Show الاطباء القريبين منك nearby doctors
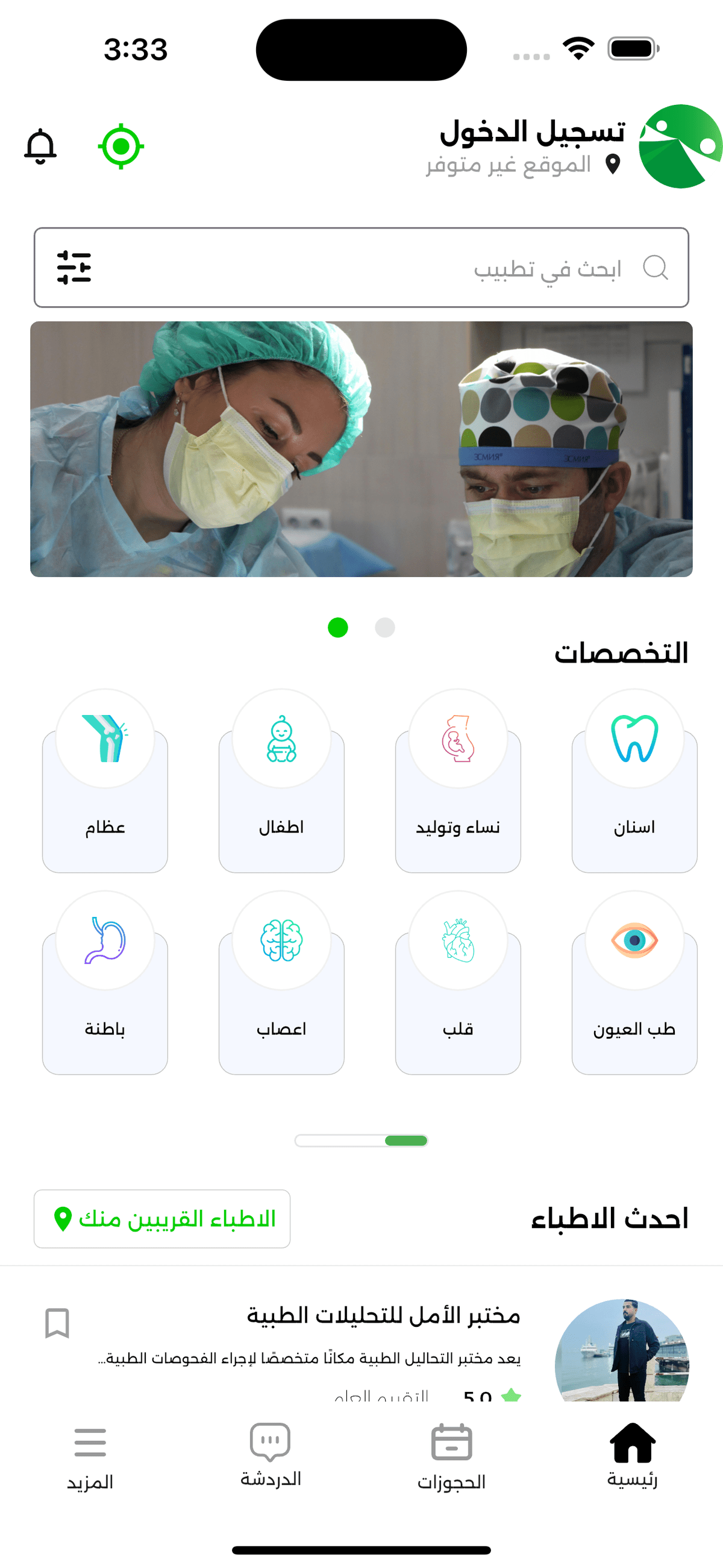 click(162, 1218)
